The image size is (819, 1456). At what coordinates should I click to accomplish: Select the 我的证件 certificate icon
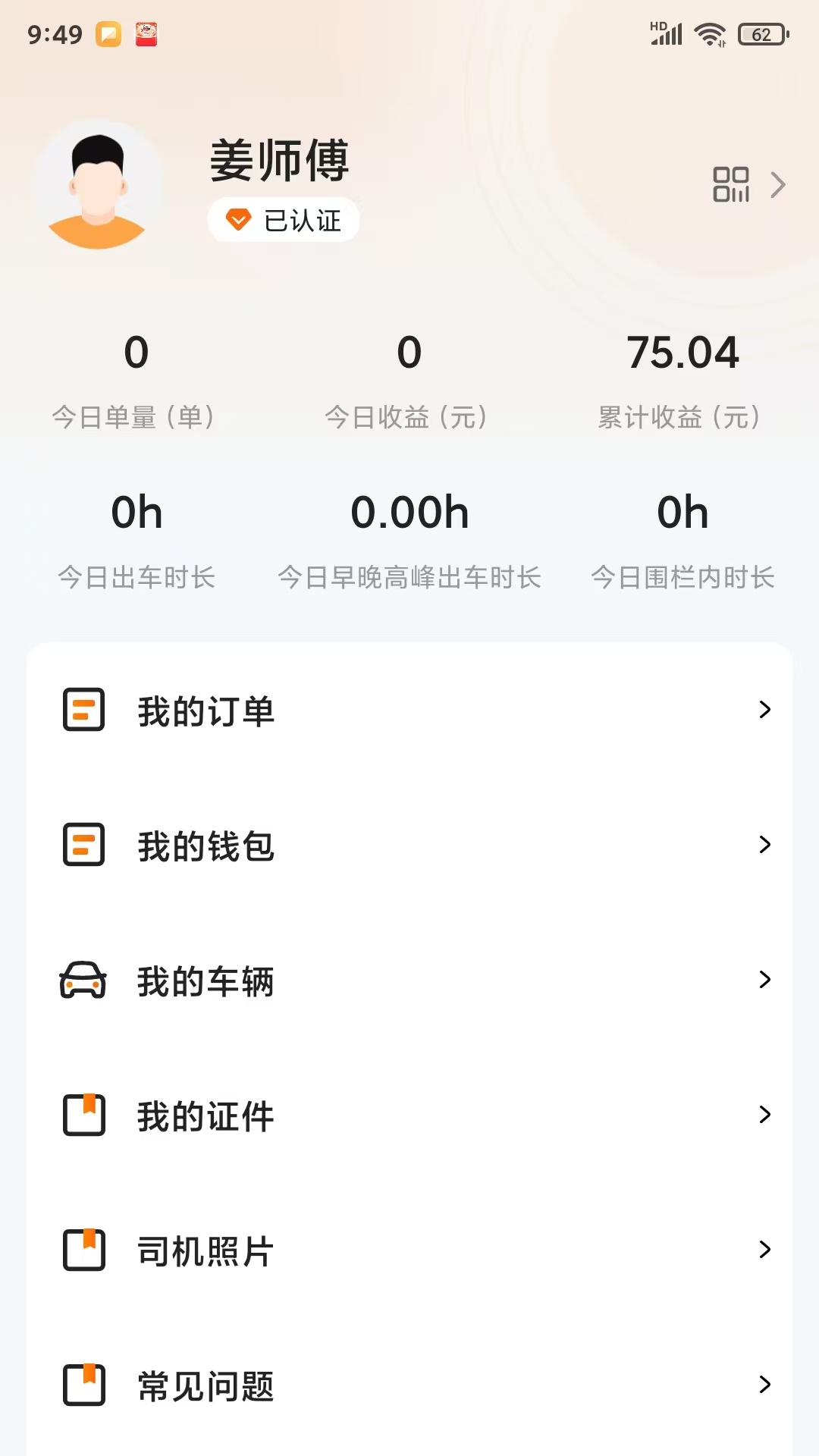(85, 1115)
